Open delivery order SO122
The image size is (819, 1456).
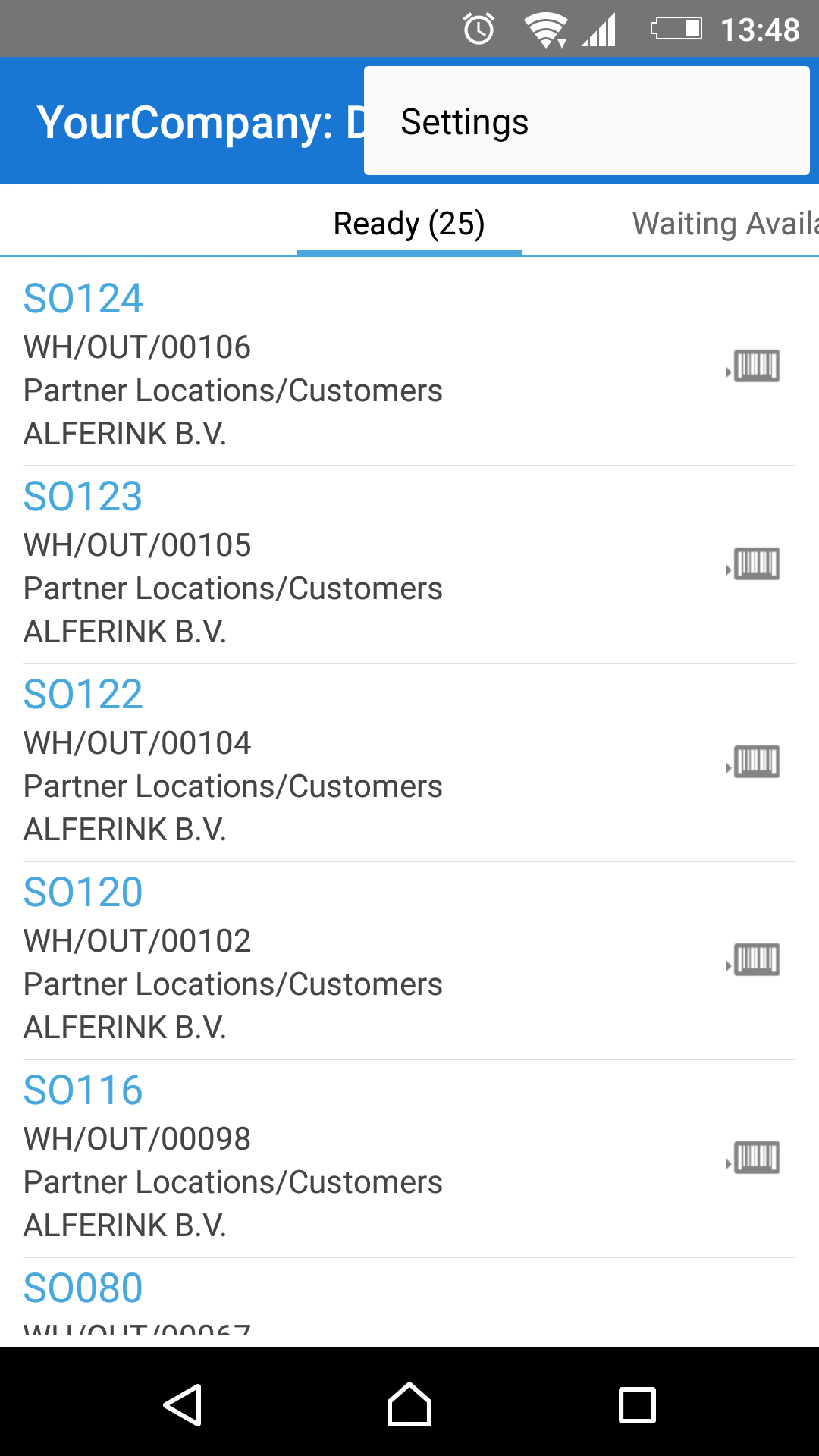tap(409, 763)
